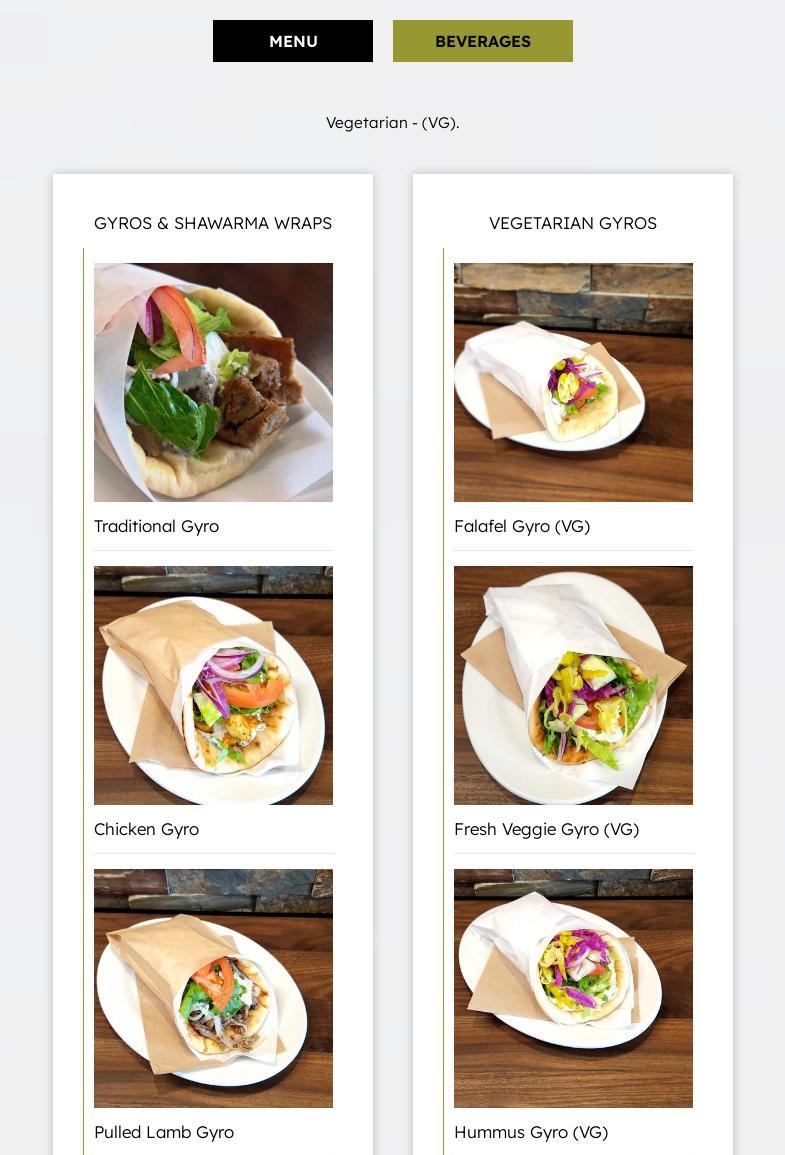Switch to the Menu tab

[293, 41]
